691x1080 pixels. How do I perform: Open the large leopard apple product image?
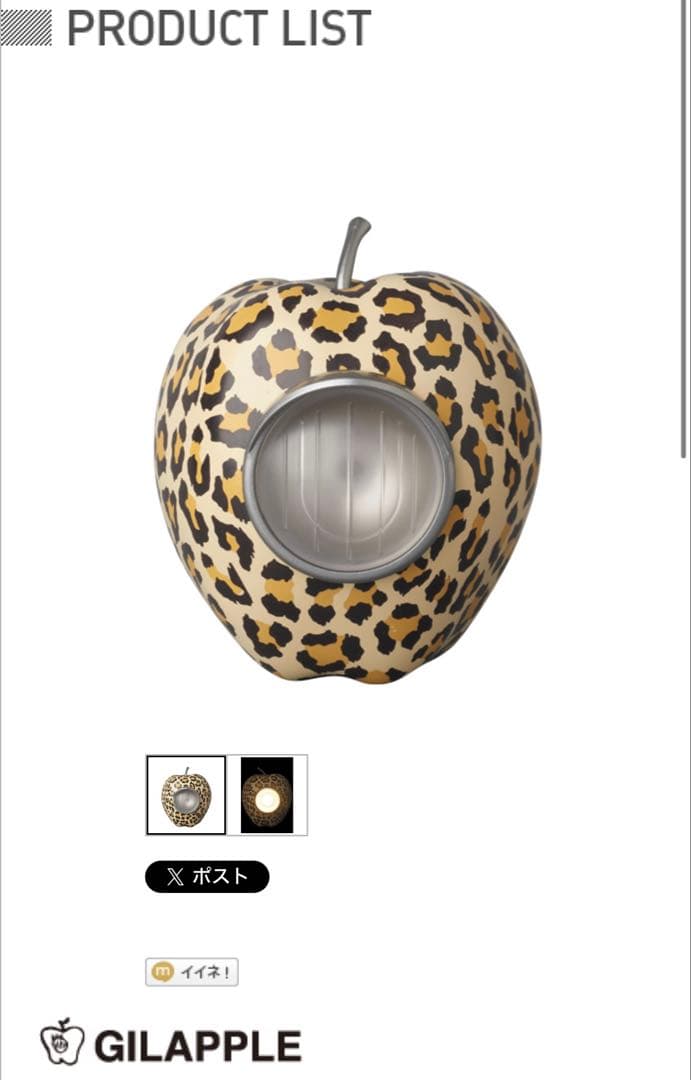(348, 450)
